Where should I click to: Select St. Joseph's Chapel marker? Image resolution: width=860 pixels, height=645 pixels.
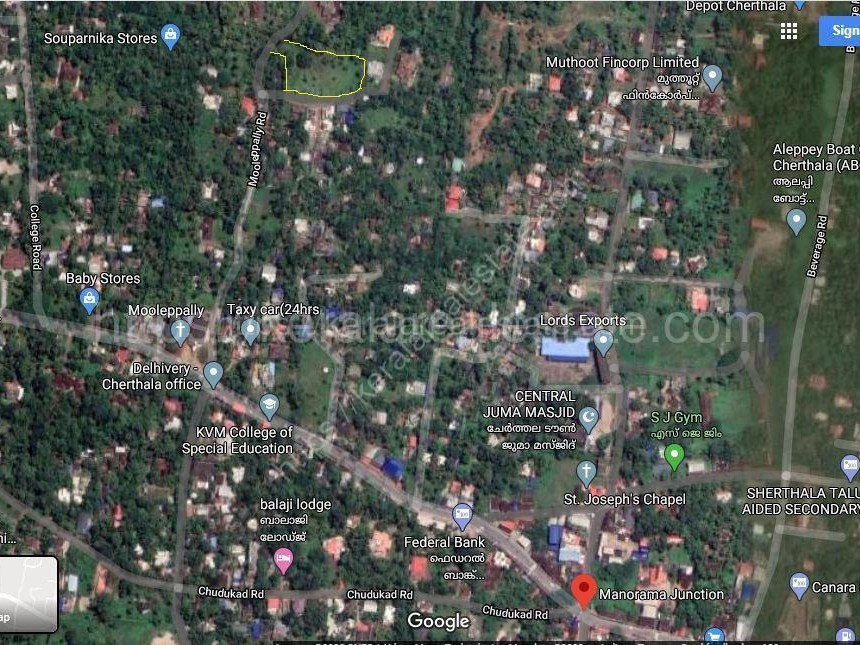[586, 472]
